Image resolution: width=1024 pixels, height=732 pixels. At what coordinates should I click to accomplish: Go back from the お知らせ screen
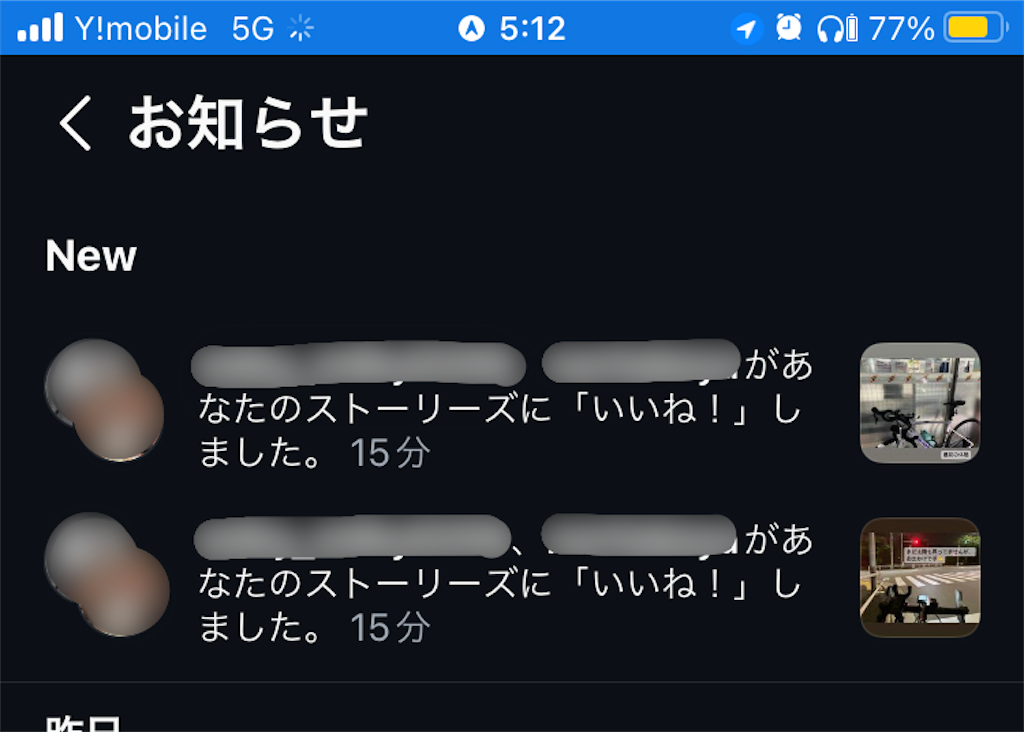[74, 125]
